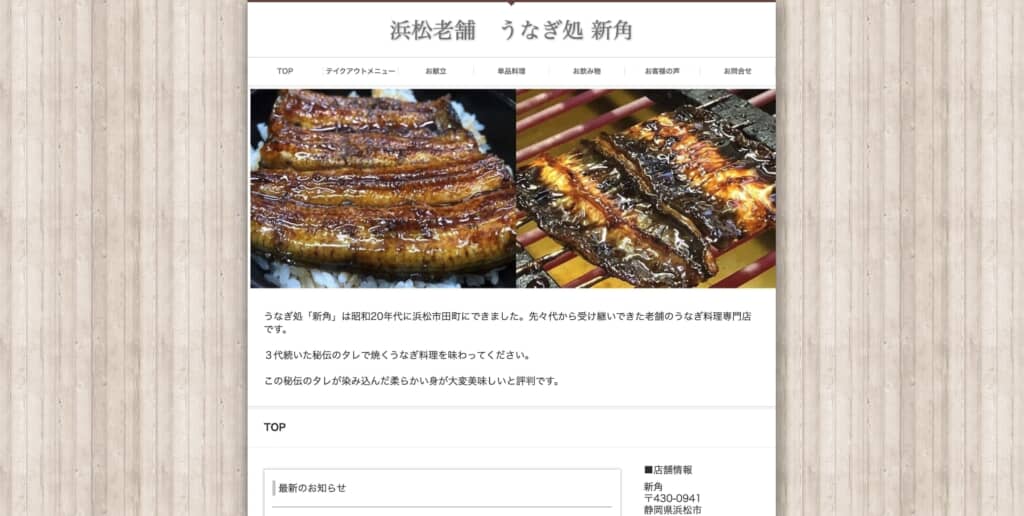Screen dimensions: 1024x516
Task: Open お客様の声 customer reviews
Action: pos(662,72)
